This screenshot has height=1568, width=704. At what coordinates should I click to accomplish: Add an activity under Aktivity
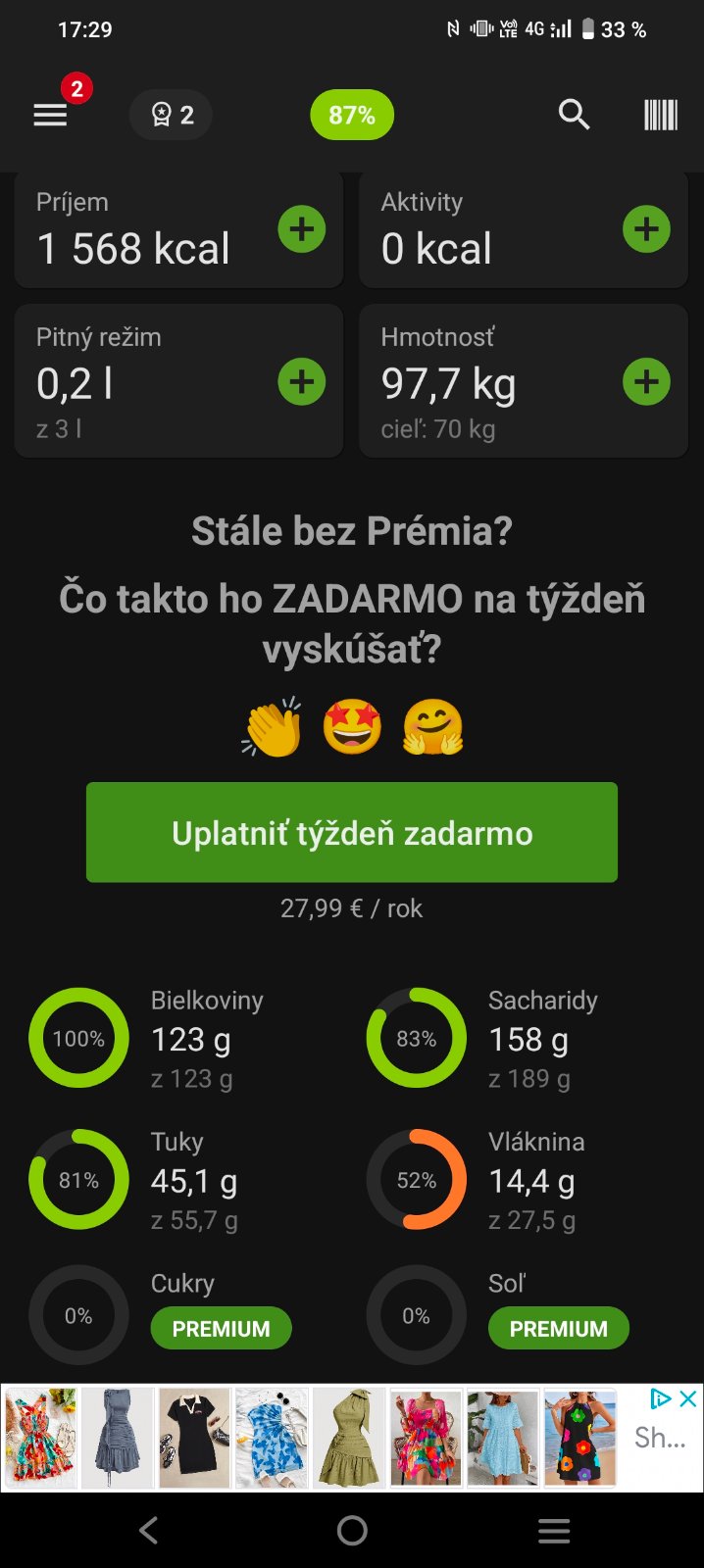click(646, 229)
